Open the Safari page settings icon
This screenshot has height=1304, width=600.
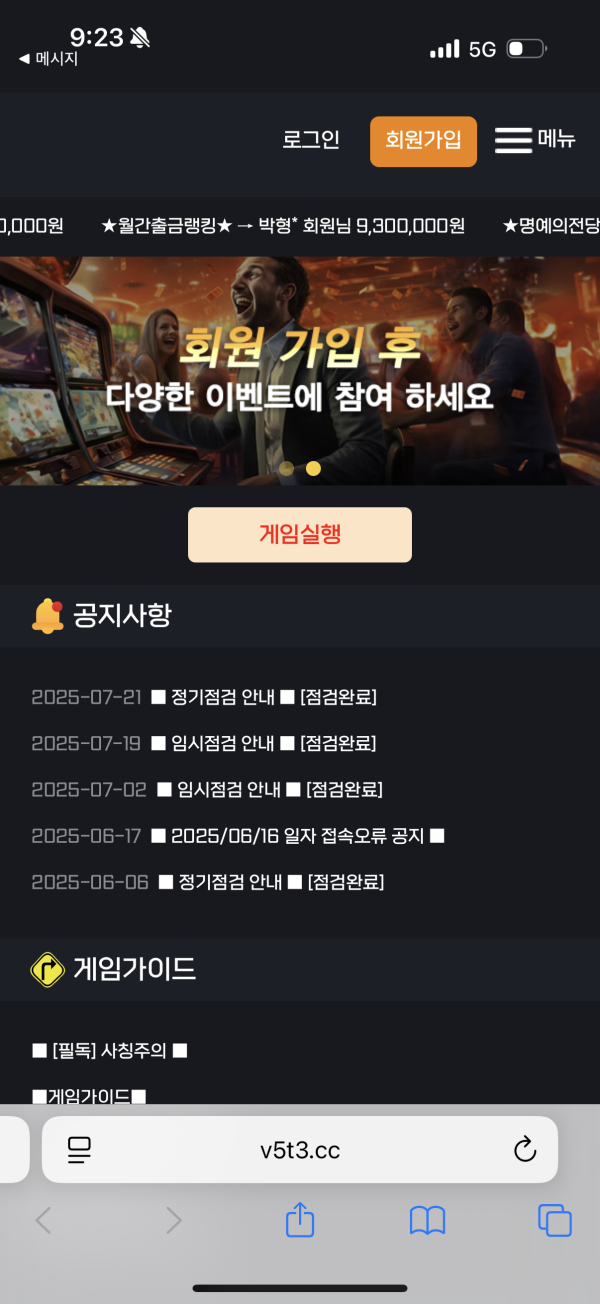79,1150
